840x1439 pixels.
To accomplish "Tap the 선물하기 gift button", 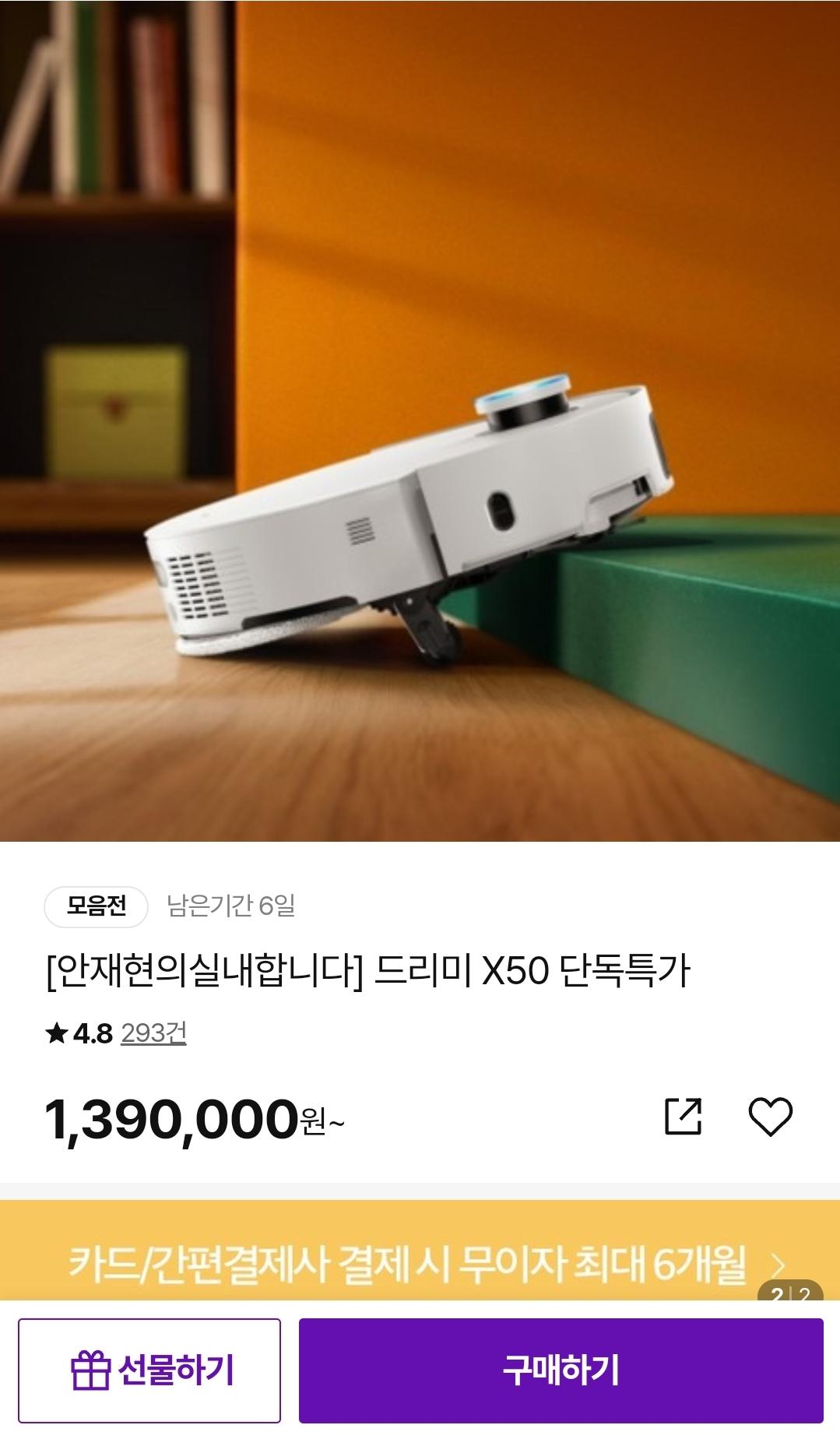I will (x=149, y=1370).
